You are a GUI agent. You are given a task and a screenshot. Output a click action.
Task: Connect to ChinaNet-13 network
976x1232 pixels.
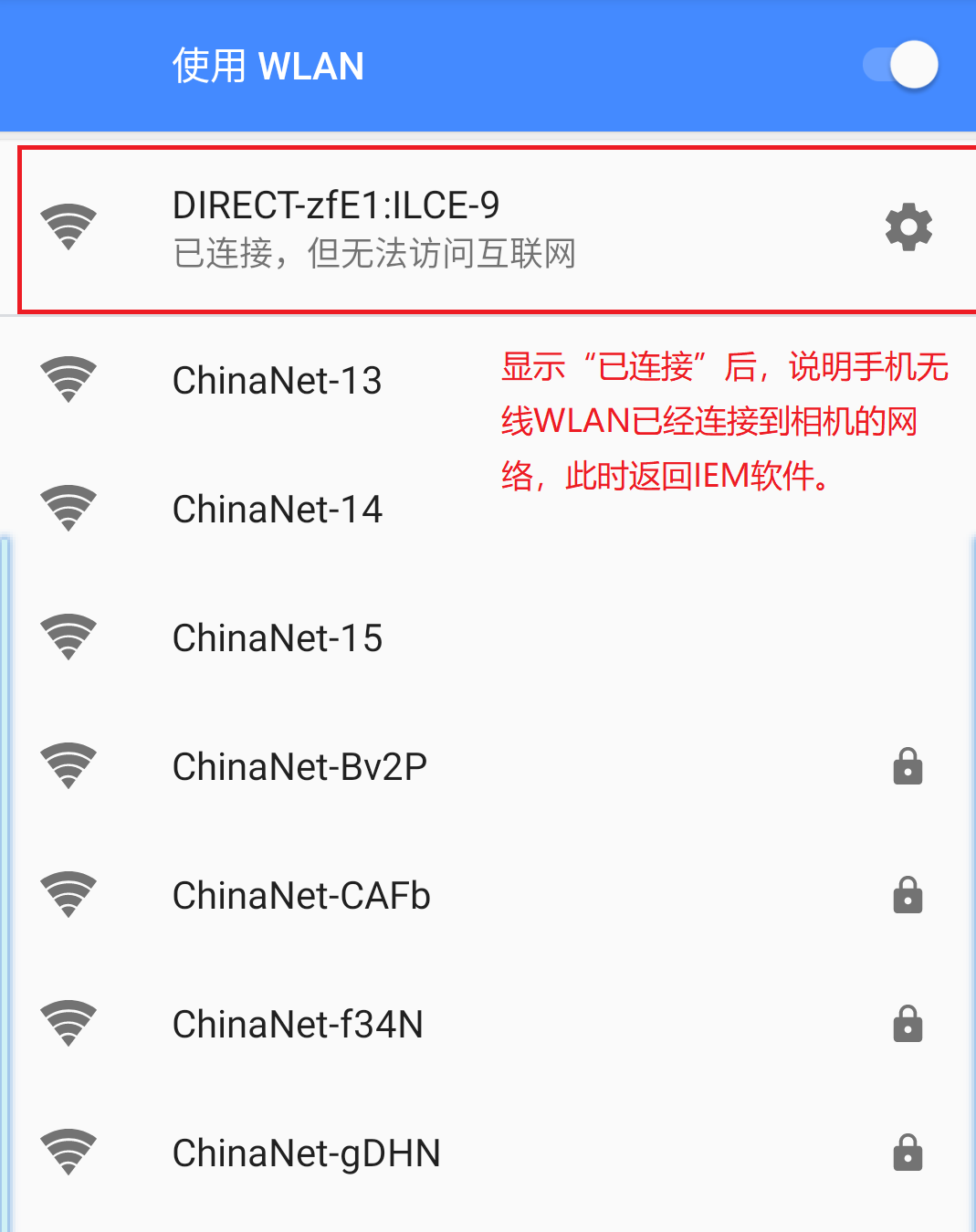click(277, 381)
